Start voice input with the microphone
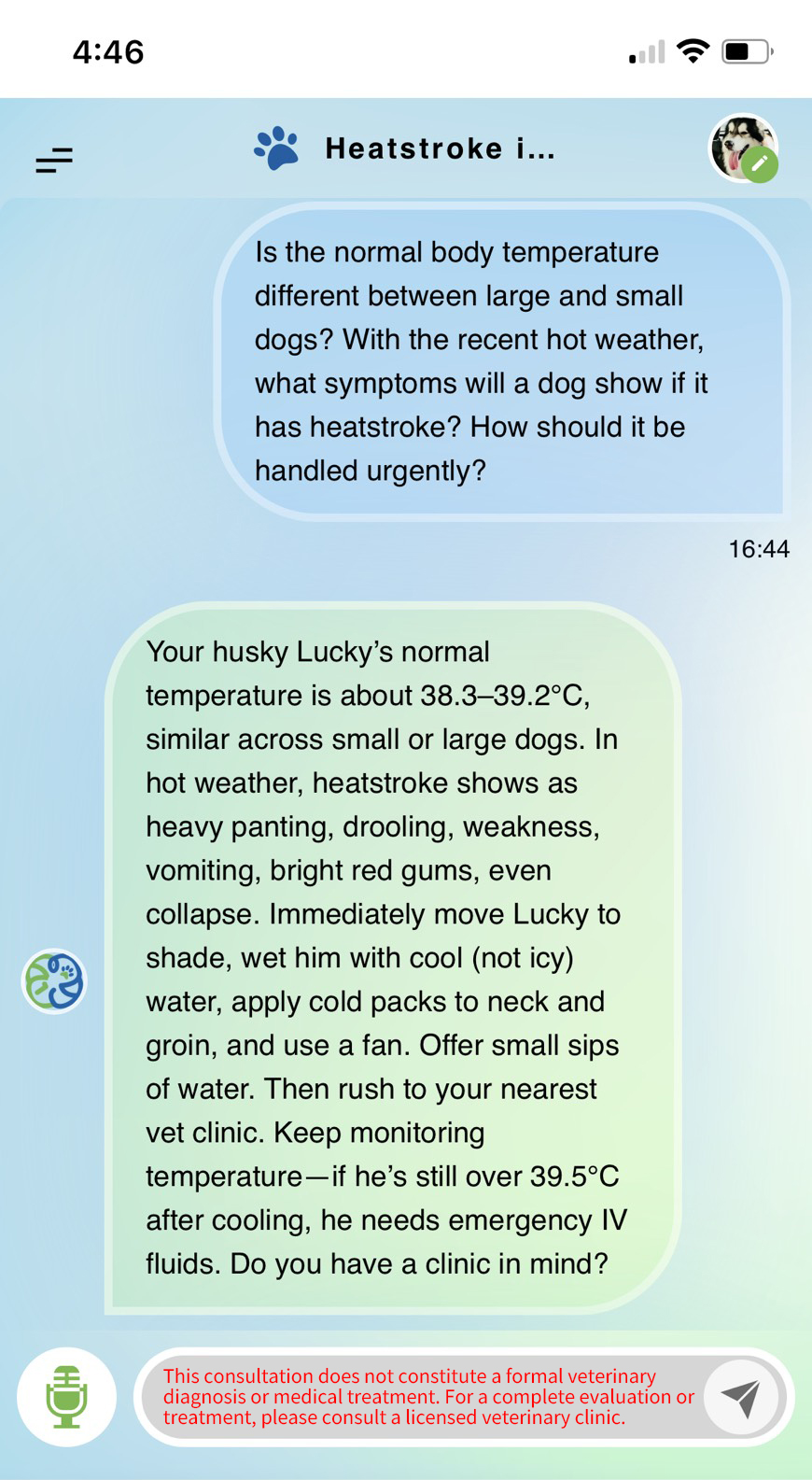 [x=66, y=1397]
